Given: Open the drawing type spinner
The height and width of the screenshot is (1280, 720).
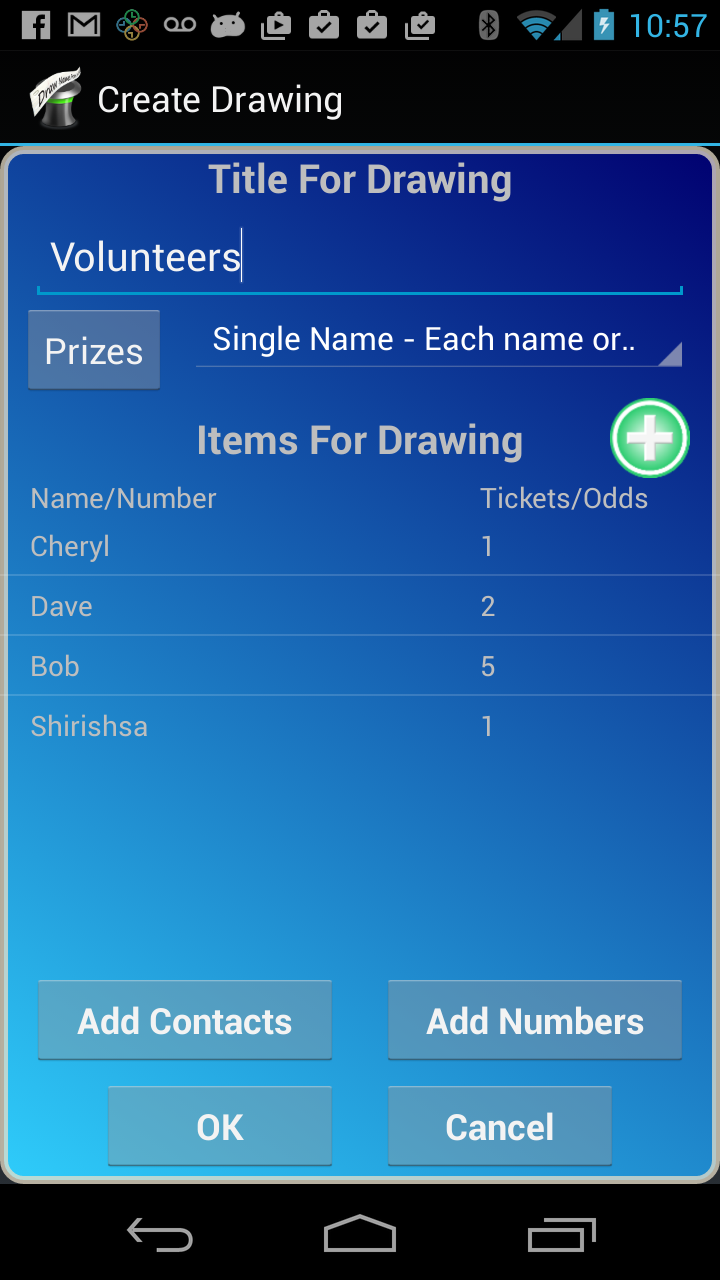Looking at the screenshot, I should tap(440, 340).
